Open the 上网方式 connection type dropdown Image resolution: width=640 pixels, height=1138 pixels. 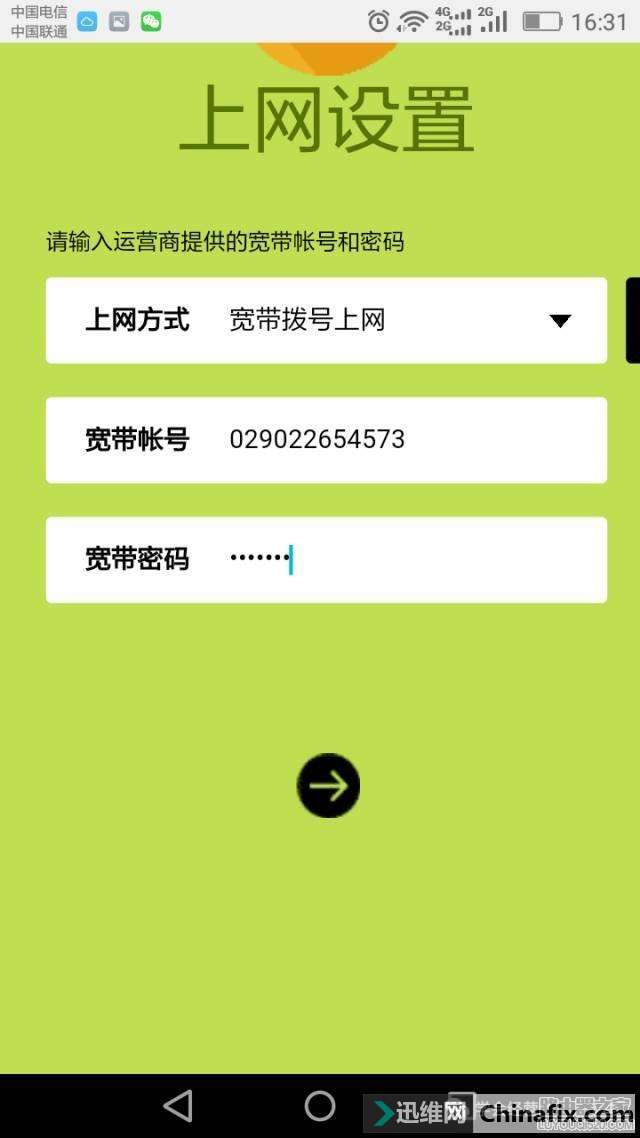click(x=560, y=321)
